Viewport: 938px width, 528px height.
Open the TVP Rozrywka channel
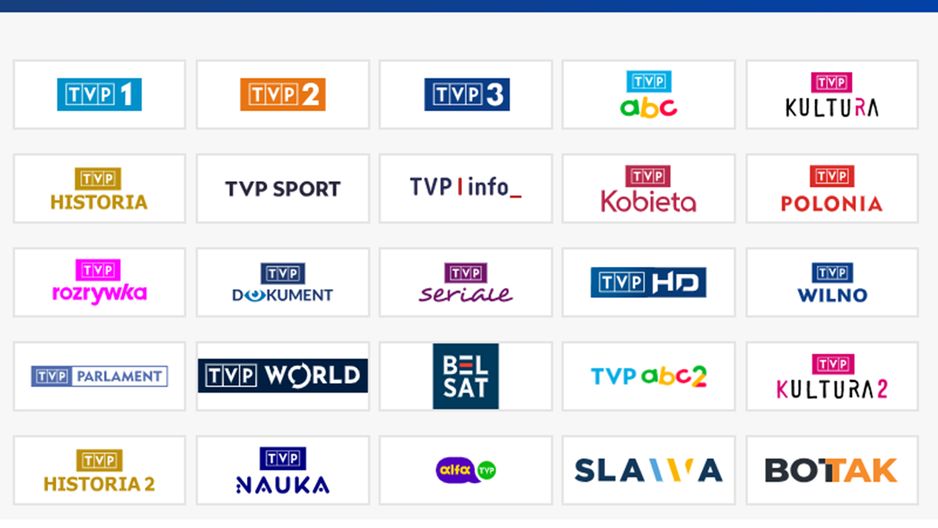click(99, 283)
